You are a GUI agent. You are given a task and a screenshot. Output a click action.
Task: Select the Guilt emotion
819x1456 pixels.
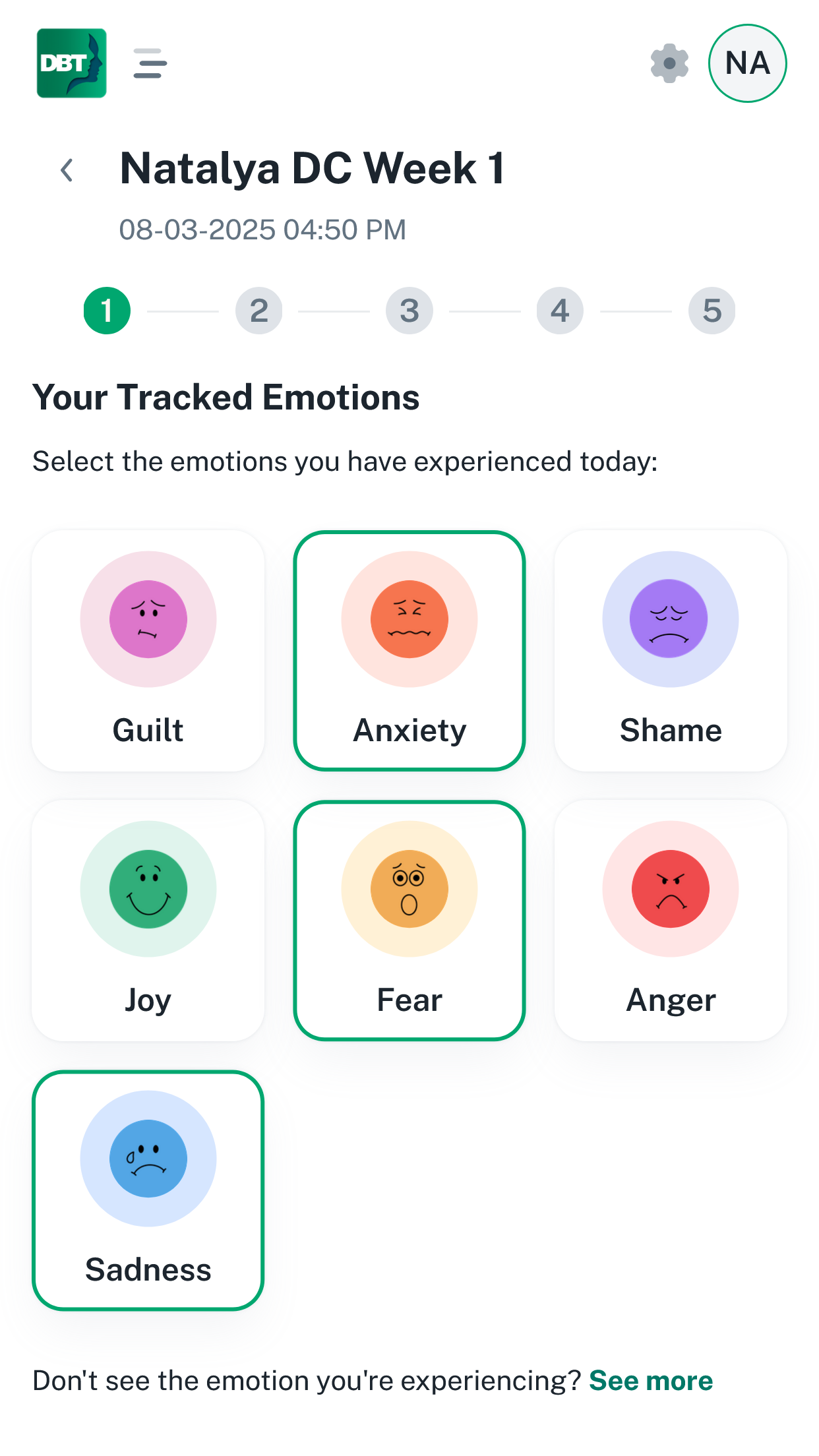[148, 651]
